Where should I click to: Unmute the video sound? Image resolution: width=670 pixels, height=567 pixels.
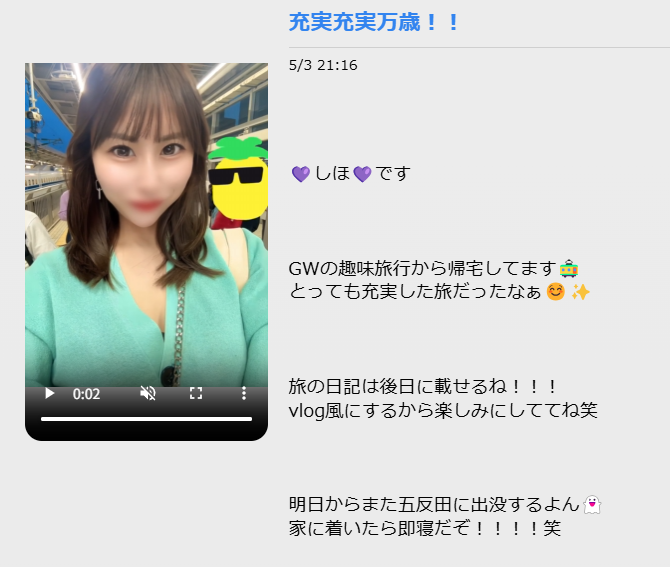pos(148,394)
